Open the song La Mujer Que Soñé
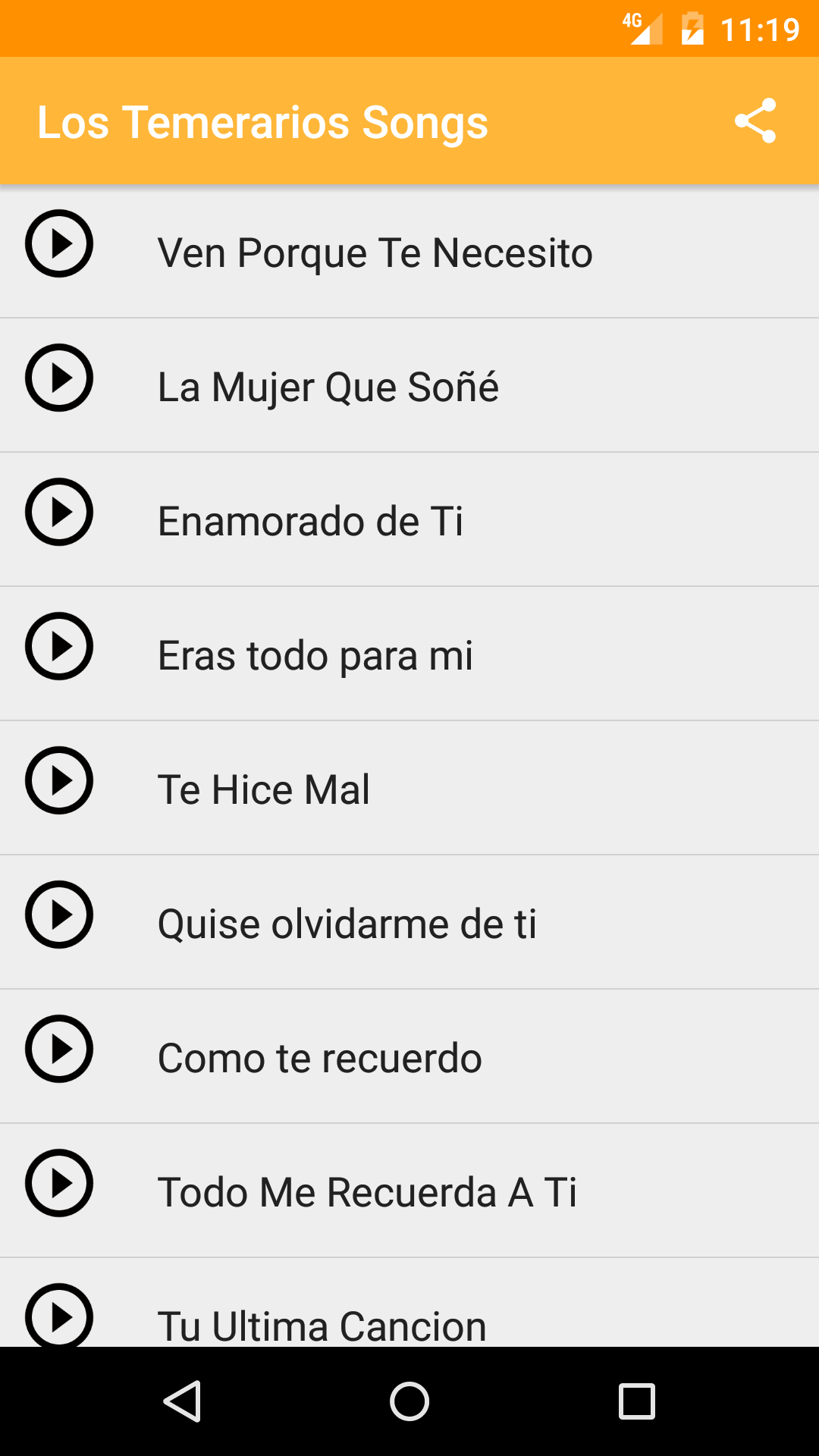The width and height of the screenshot is (819, 1456). pos(328,387)
